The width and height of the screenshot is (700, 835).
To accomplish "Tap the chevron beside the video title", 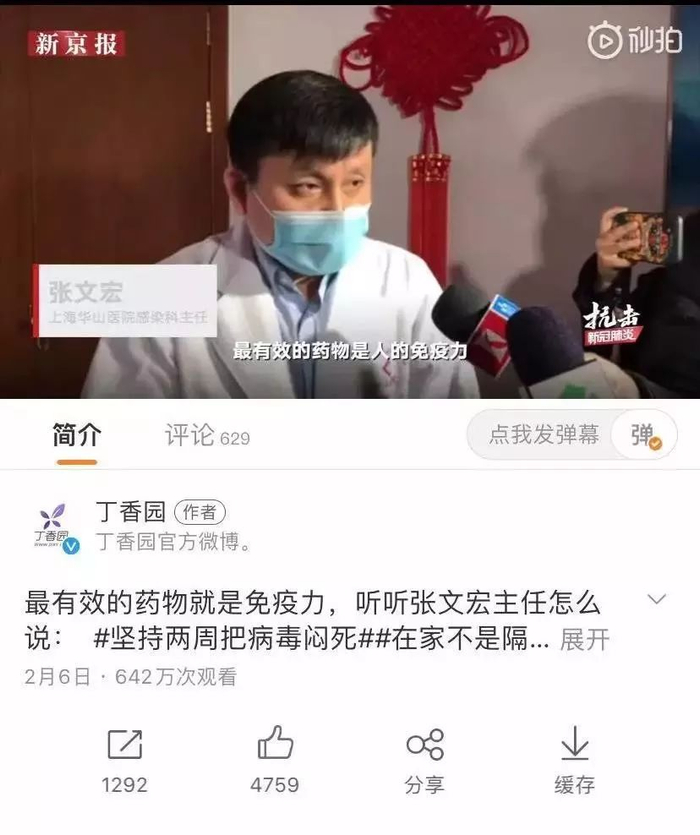I will click(x=656, y=599).
